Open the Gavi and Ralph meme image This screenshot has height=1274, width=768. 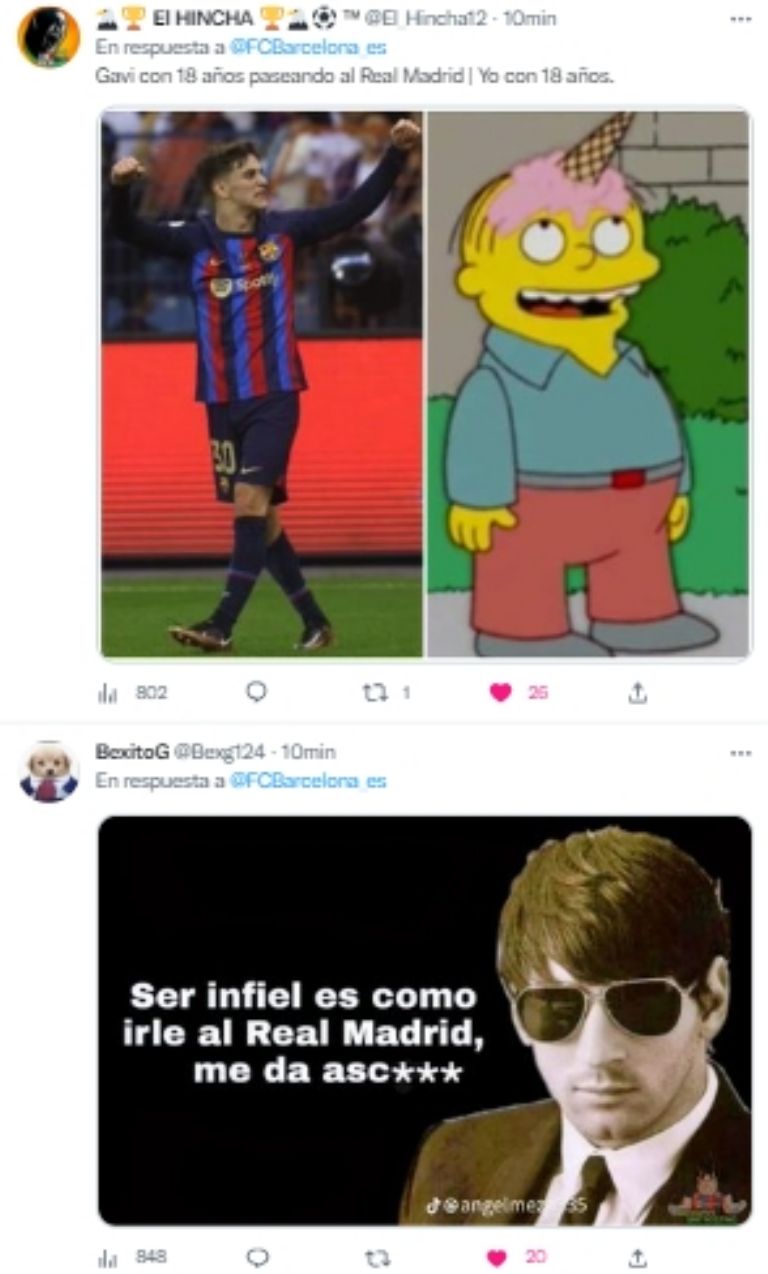425,385
